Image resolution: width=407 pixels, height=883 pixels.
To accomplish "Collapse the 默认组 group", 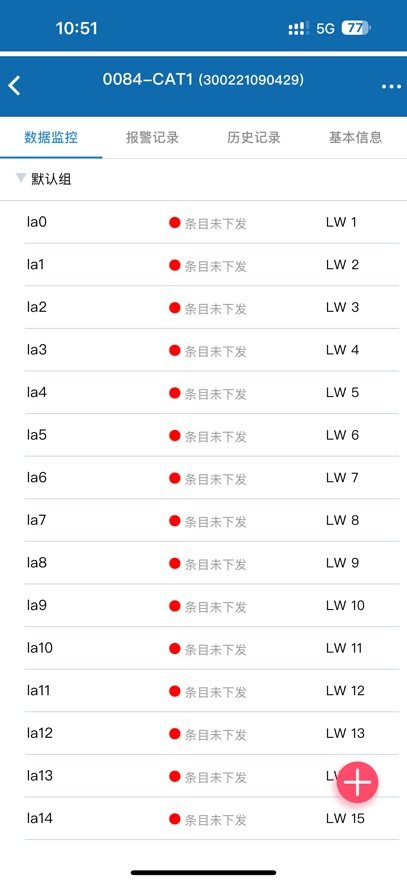I will click(44, 180).
